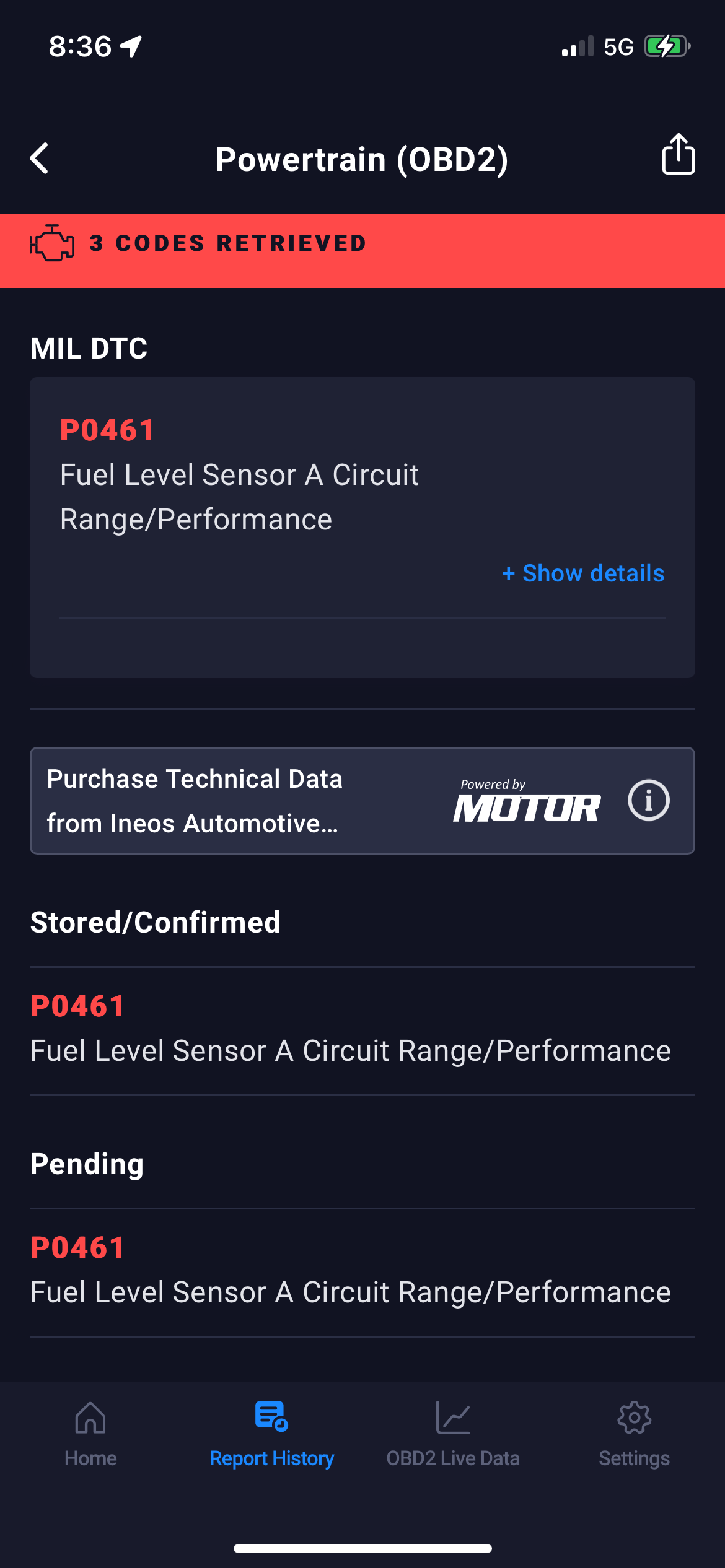Screen dimensions: 725x1568
Task: Expand Show details for P0461
Action: click(x=583, y=573)
